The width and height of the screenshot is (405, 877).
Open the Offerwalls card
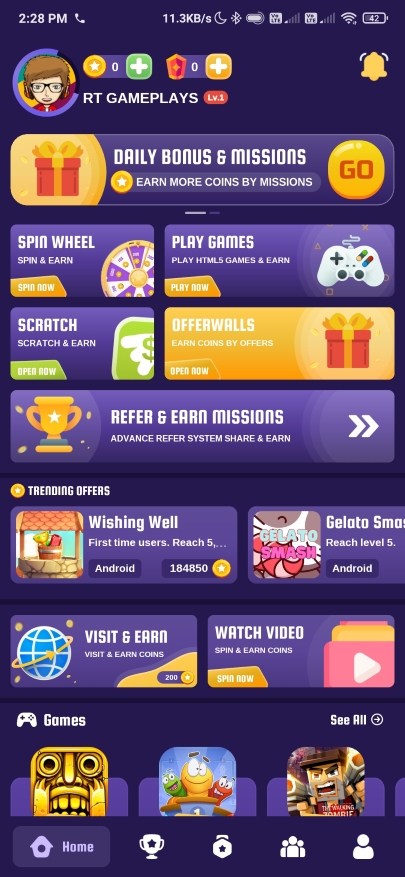point(279,343)
